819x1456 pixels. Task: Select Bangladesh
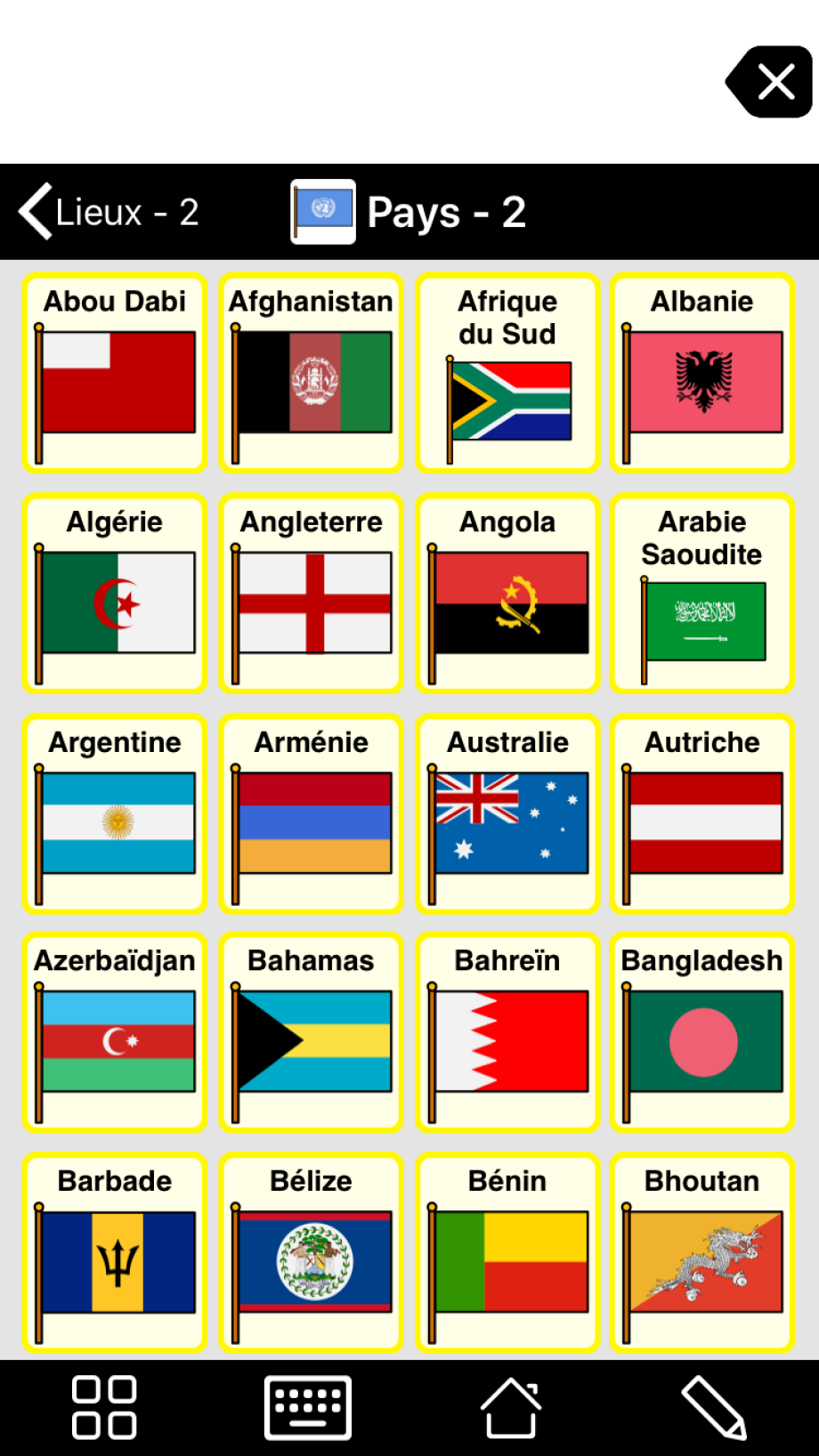701,1032
